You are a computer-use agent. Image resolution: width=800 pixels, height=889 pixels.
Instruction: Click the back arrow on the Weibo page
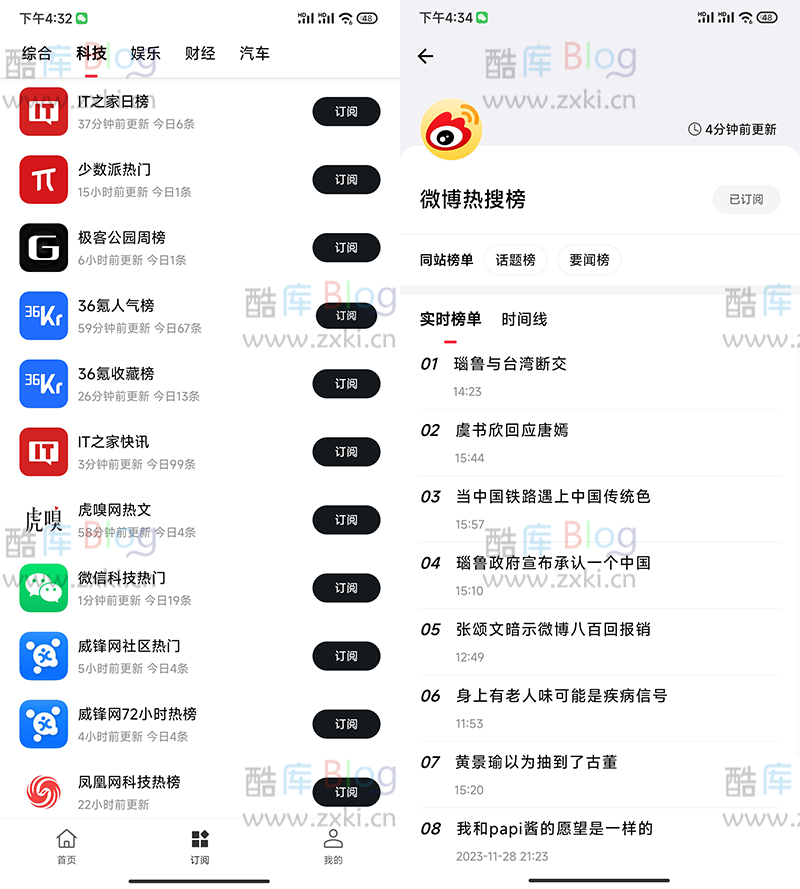pos(425,57)
